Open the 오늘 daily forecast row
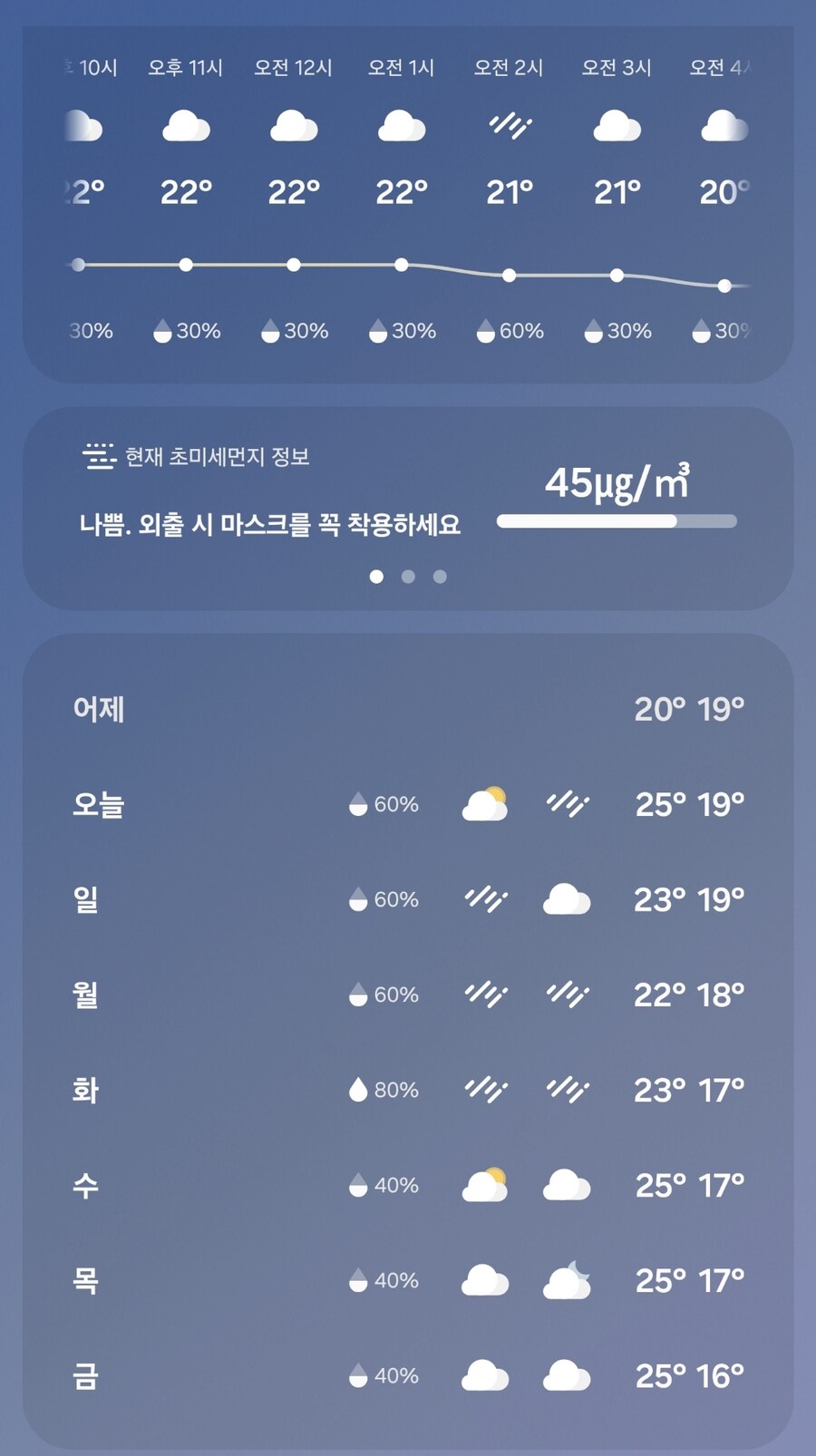Image resolution: width=816 pixels, height=1456 pixels. click(x=408, y=804)
